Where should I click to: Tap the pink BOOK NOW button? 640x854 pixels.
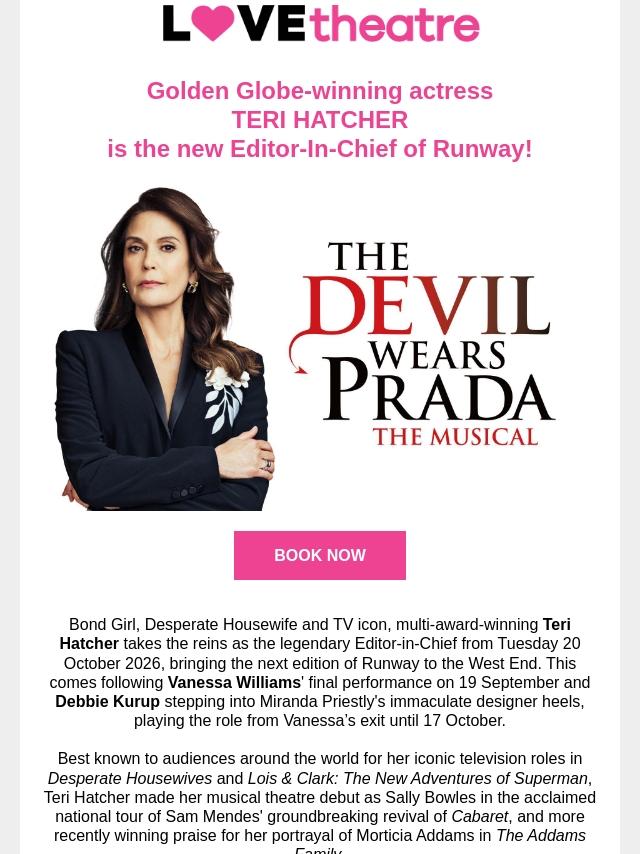(x=320, y=555)
